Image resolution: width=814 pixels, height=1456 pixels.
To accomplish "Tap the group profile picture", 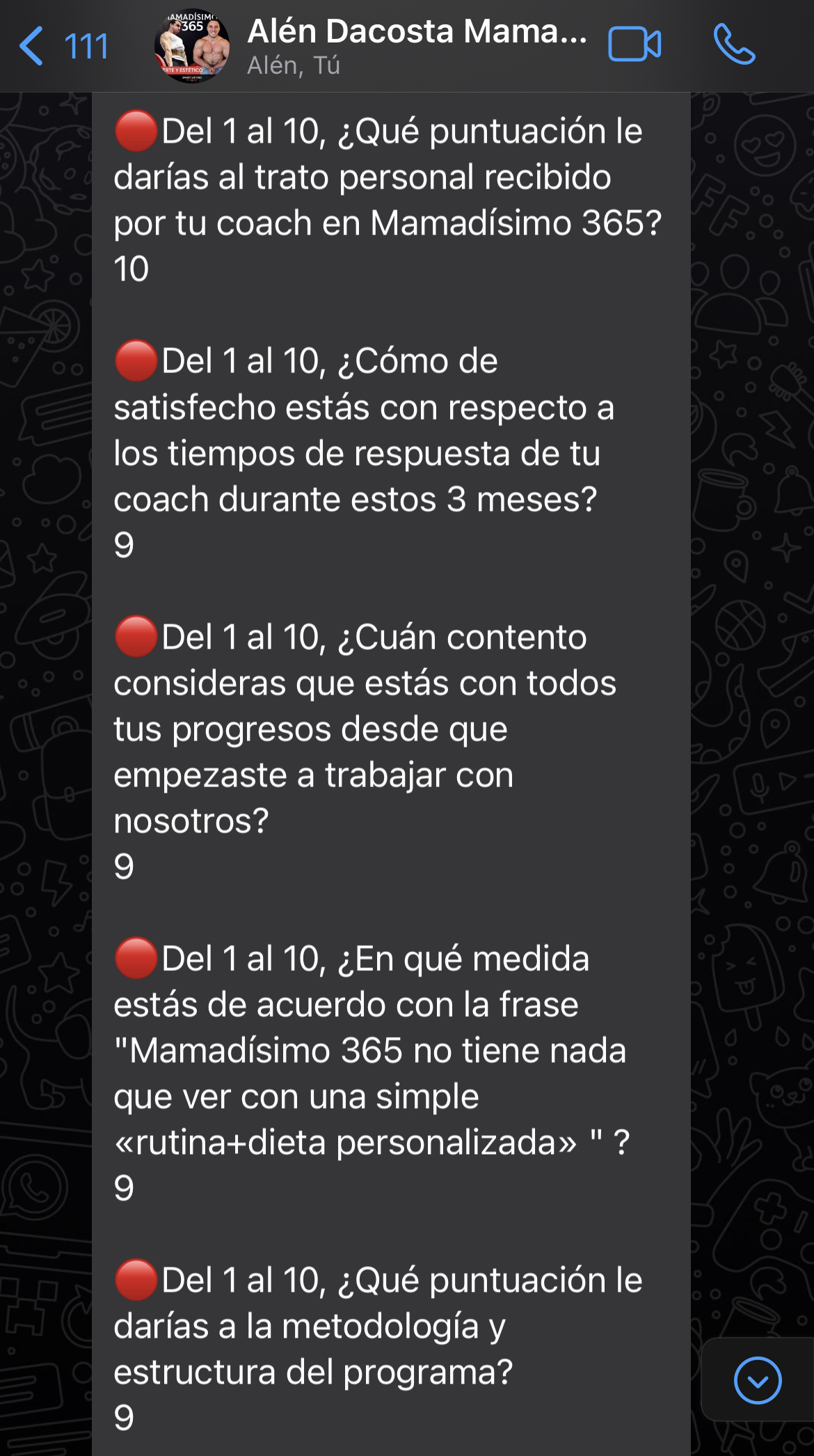I will coord(192,46).
